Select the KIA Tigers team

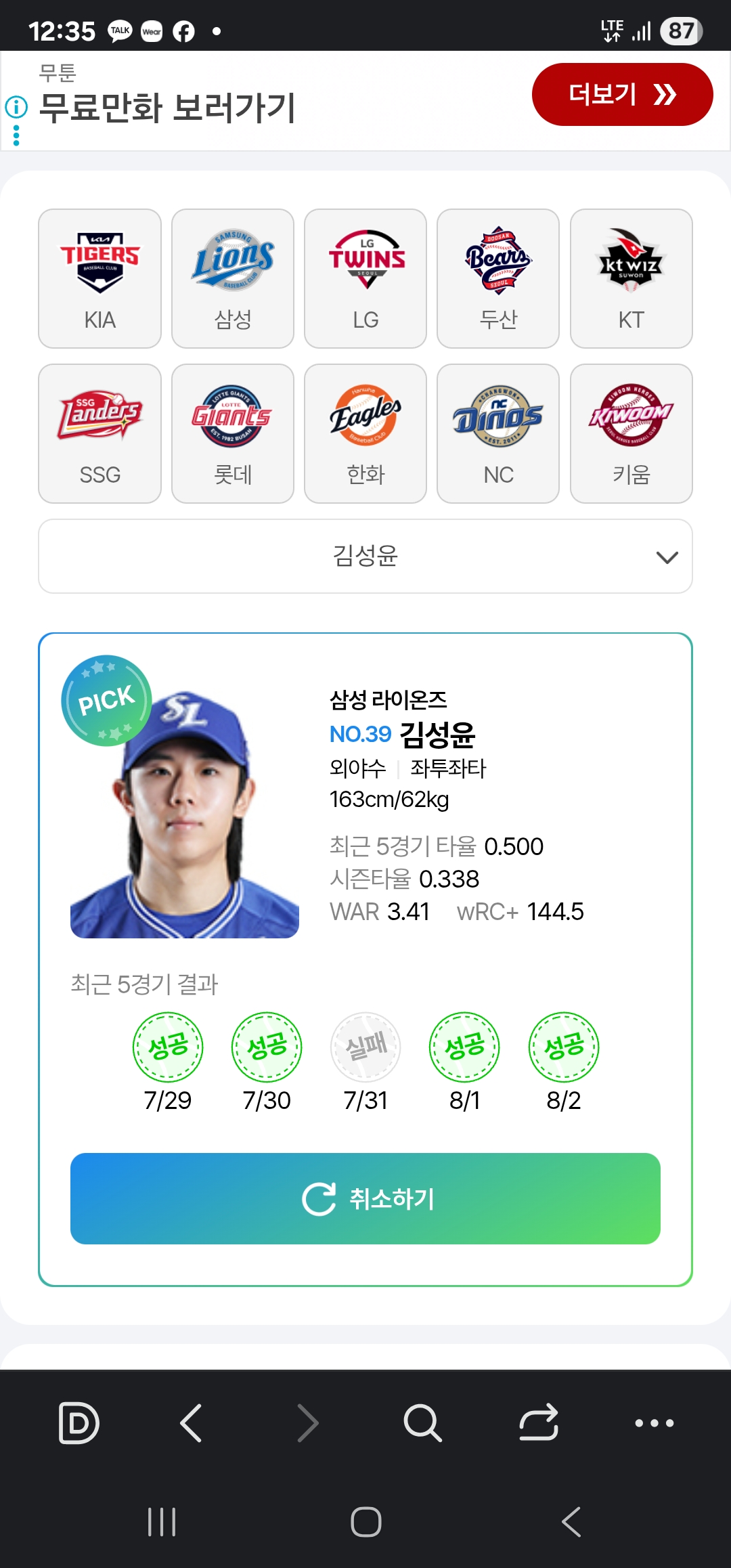tap(99, 278)
